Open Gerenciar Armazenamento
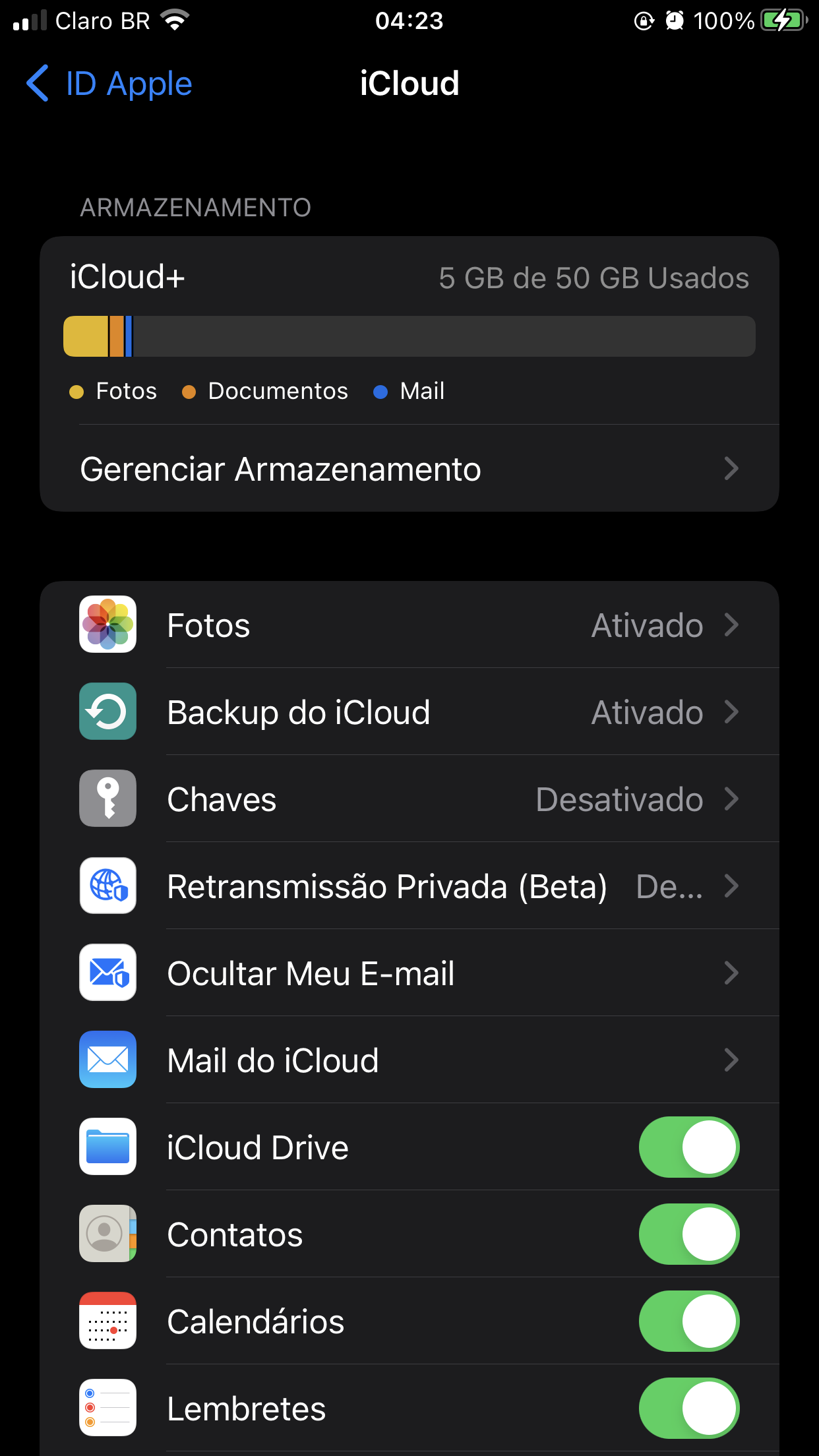Image resolution: width=819 pixels, height=1456 pixels. [409, 469]
